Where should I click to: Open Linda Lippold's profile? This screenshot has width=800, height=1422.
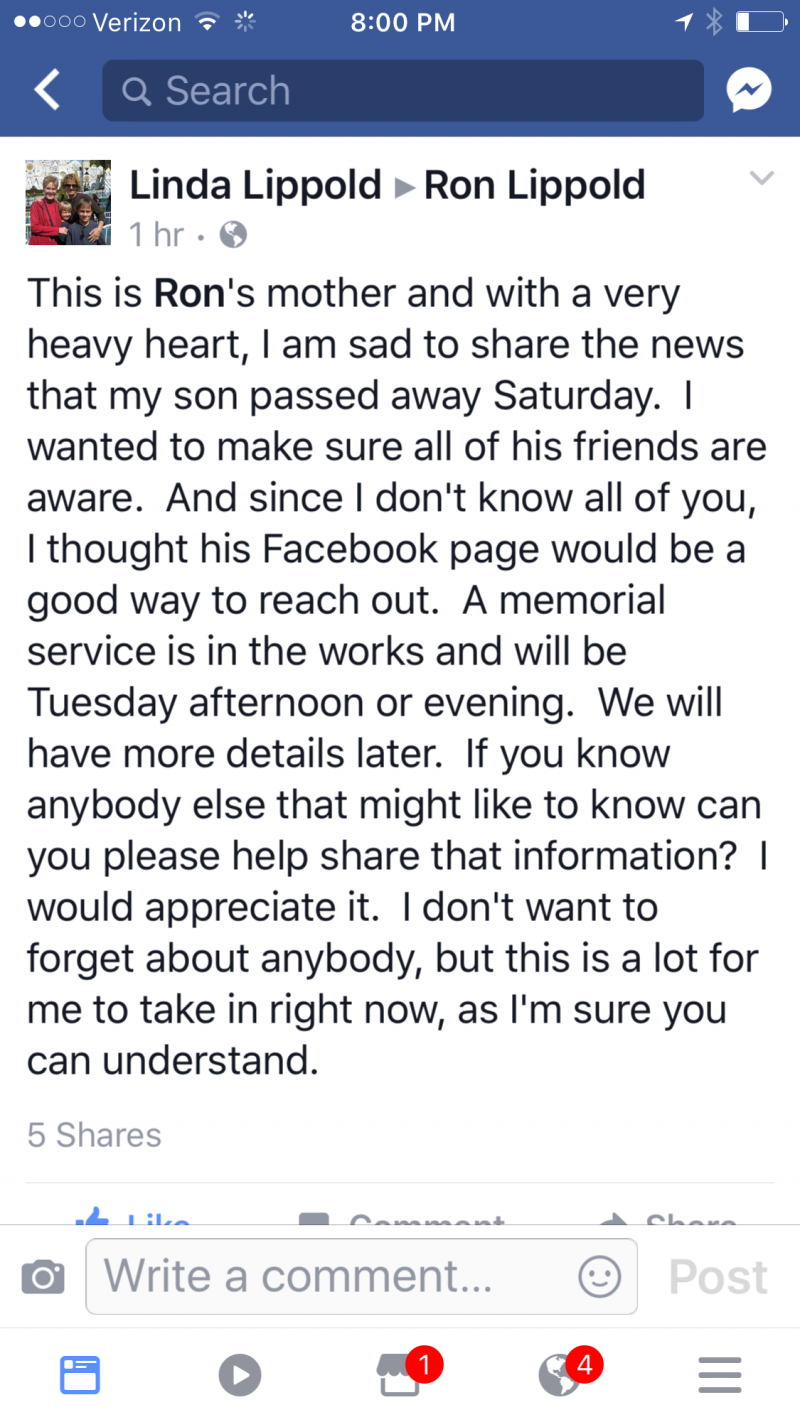point(256,185)
